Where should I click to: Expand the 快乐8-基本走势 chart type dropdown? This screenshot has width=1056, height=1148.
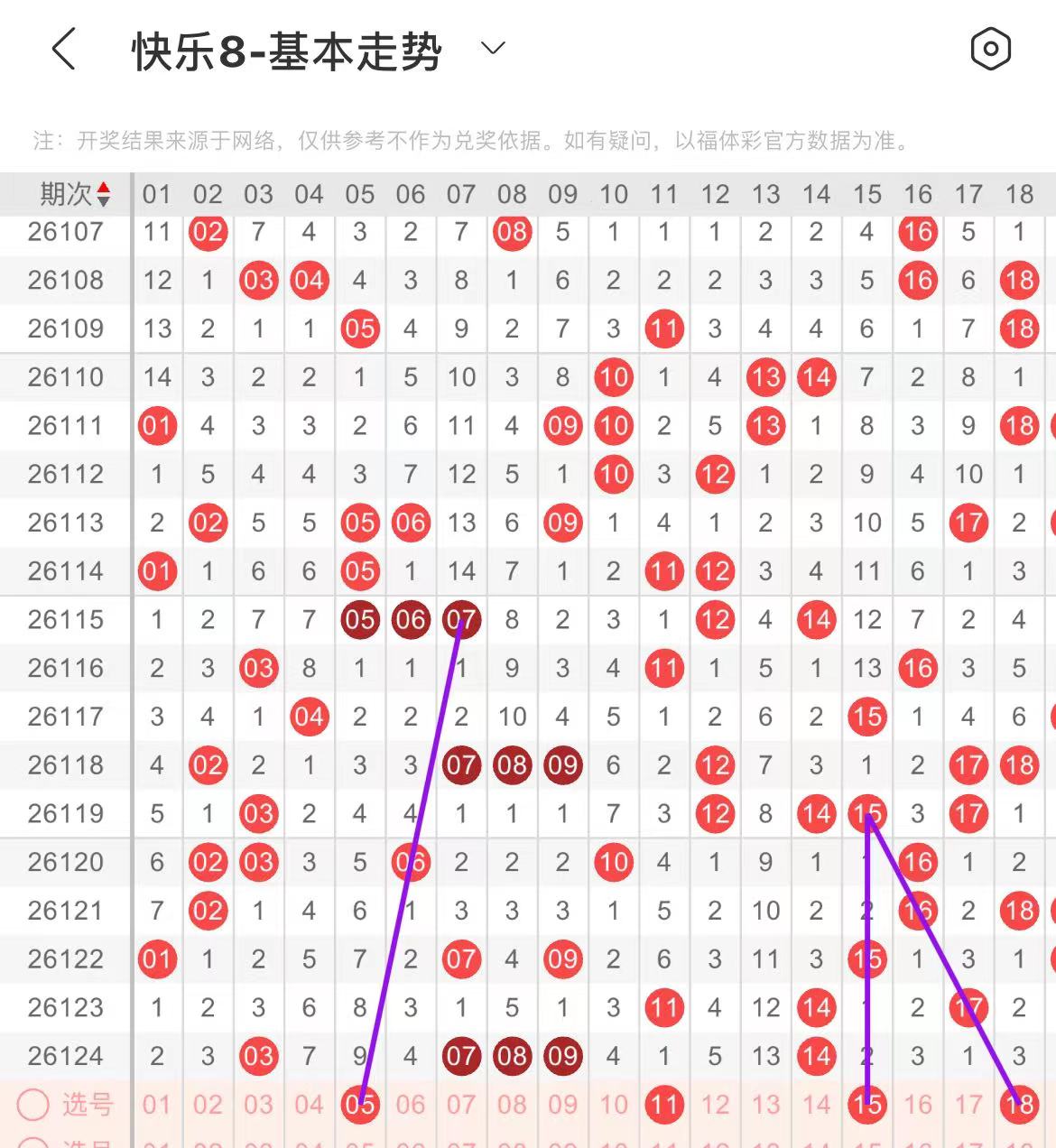tap(493, 49)
